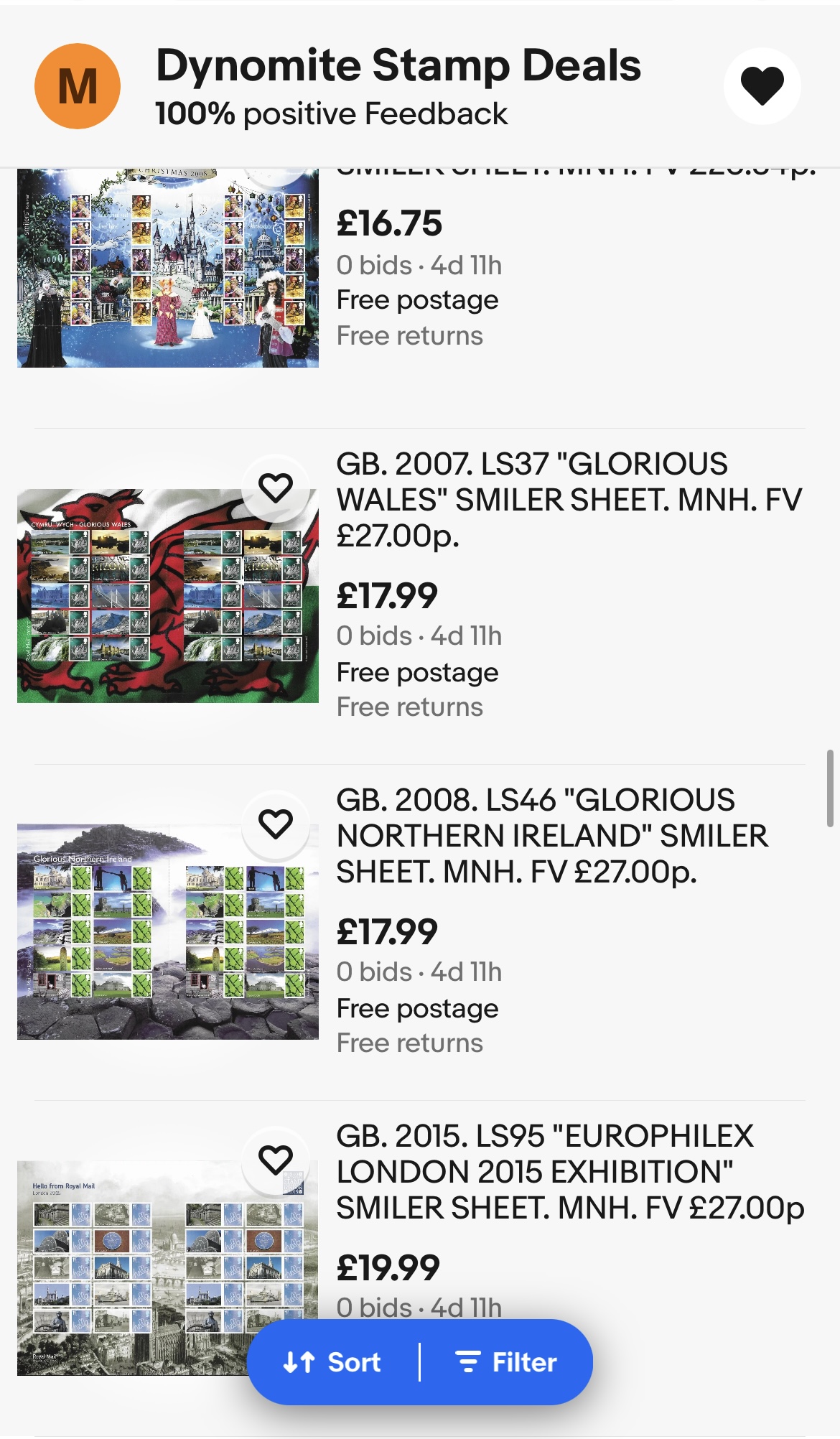Open the Dynomite Stamp Deals seller avatar
This screenshot has width=840, height=1439.
(78, 86)
